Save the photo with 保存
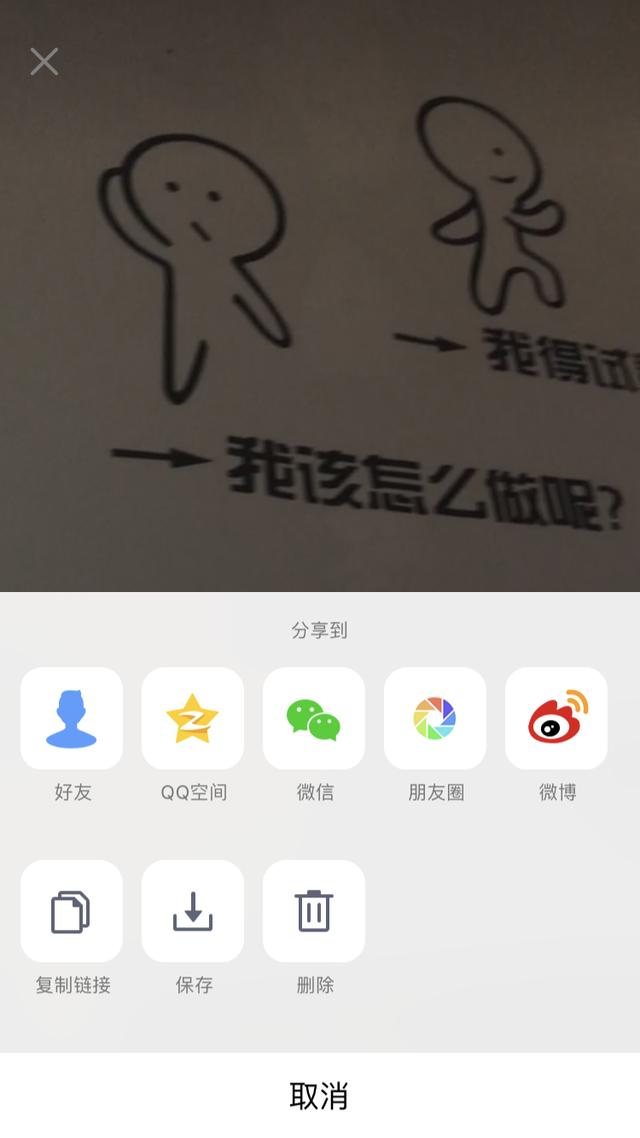640x1138 pixels. 193,911
